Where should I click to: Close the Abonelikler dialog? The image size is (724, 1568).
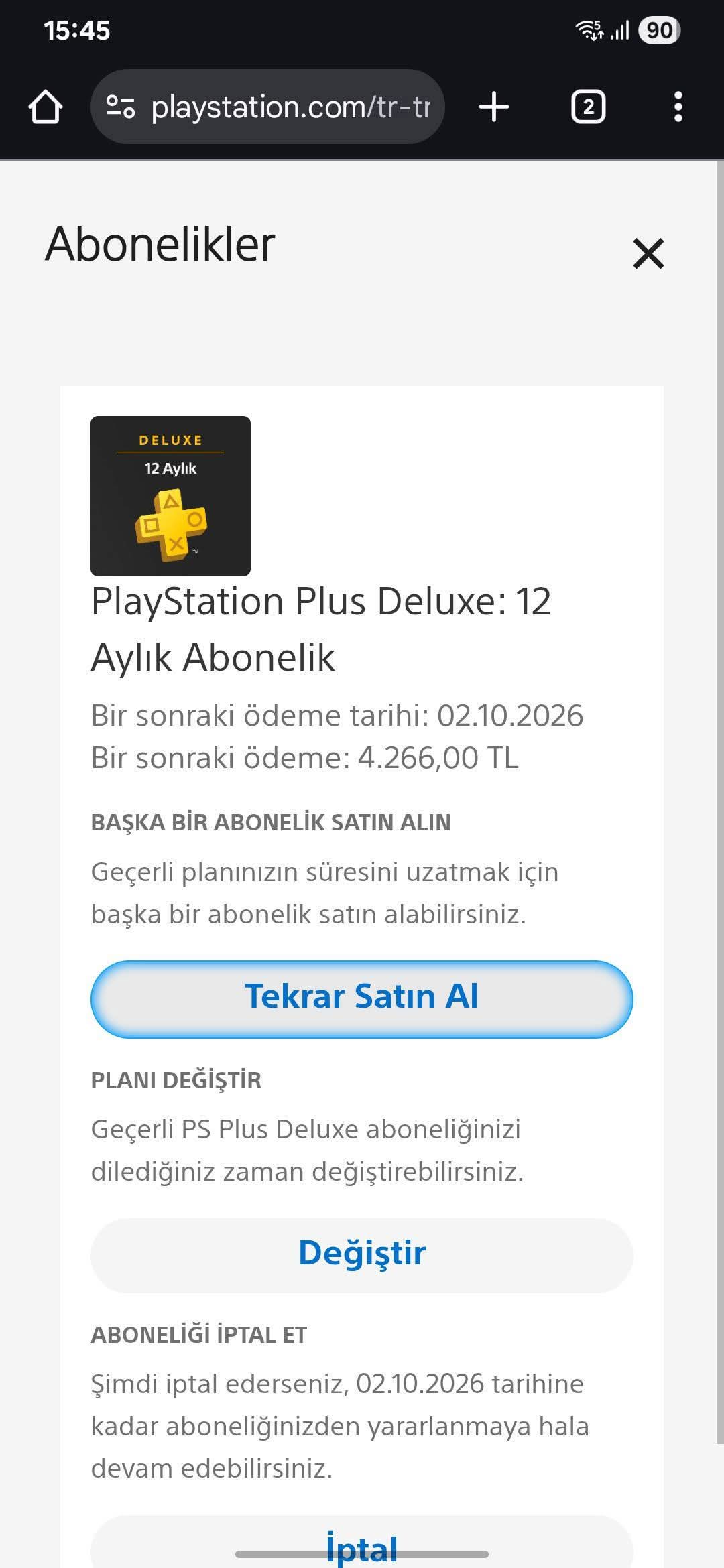(648, 253)
